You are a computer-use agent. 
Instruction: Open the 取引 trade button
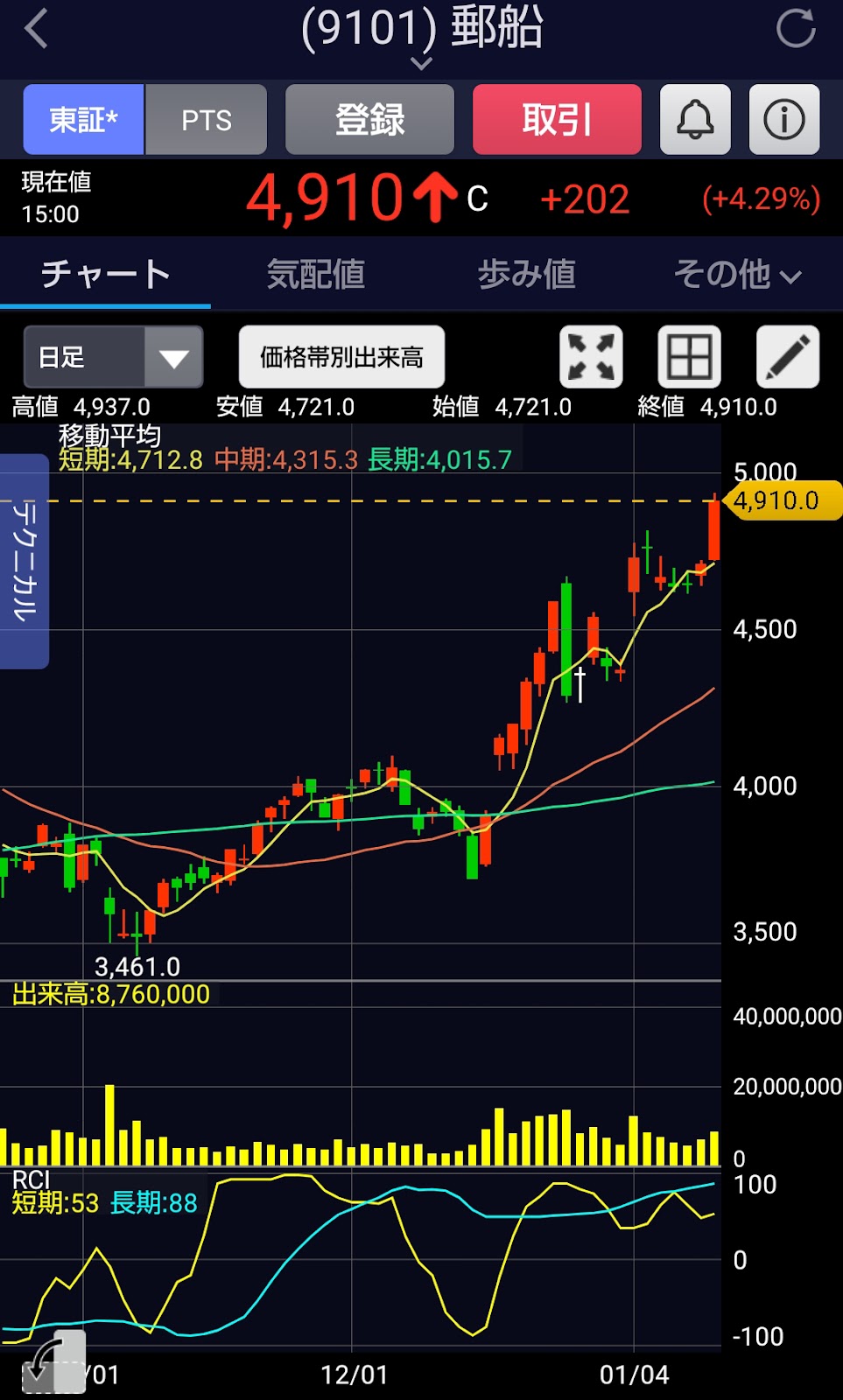tap(557, 120)
